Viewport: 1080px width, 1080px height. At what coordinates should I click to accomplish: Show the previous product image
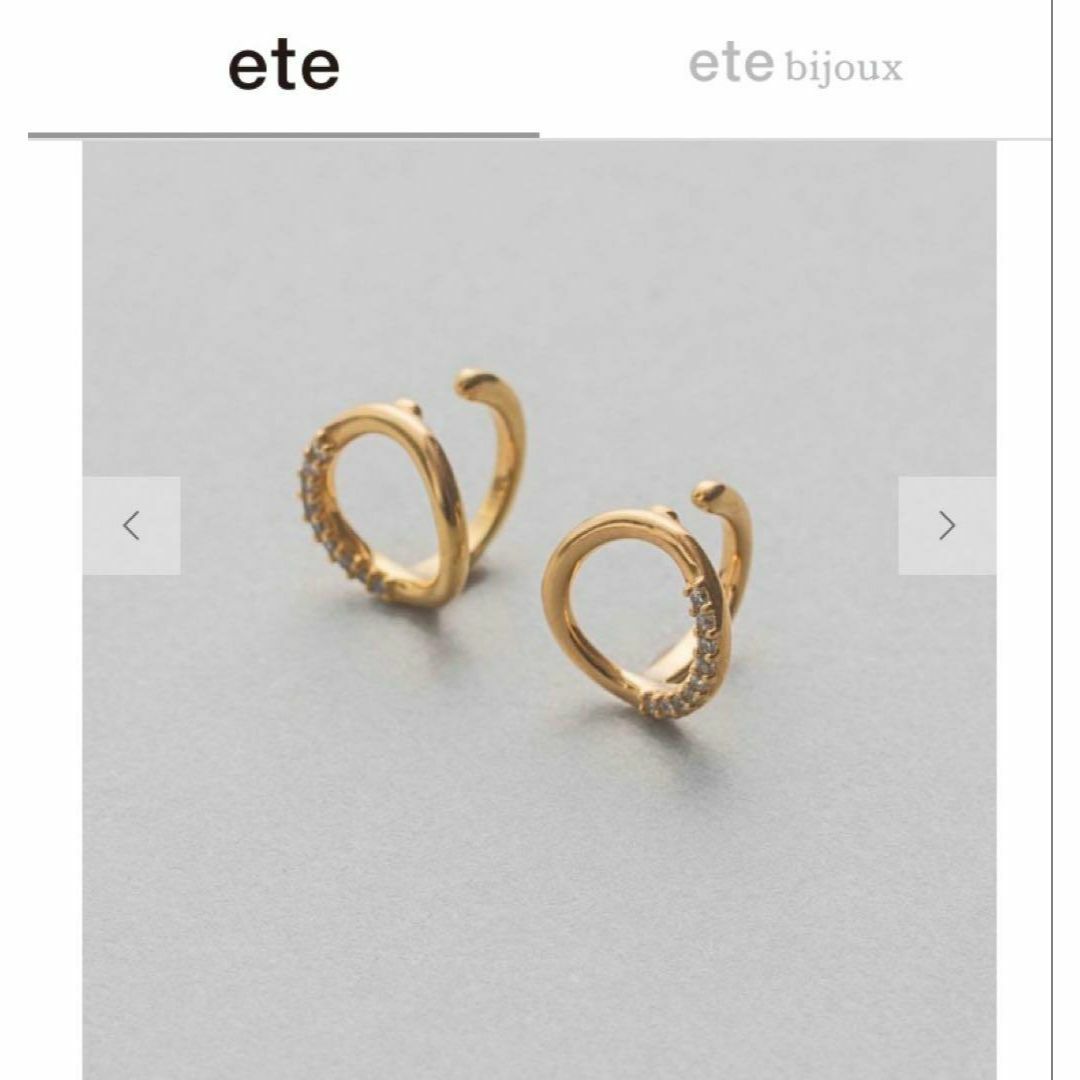click(131, 526)
